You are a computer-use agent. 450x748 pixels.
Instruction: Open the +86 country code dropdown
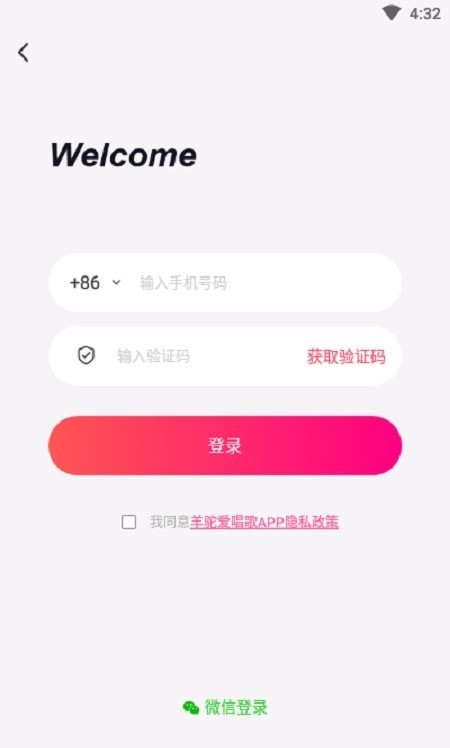[x=95, y=283]
